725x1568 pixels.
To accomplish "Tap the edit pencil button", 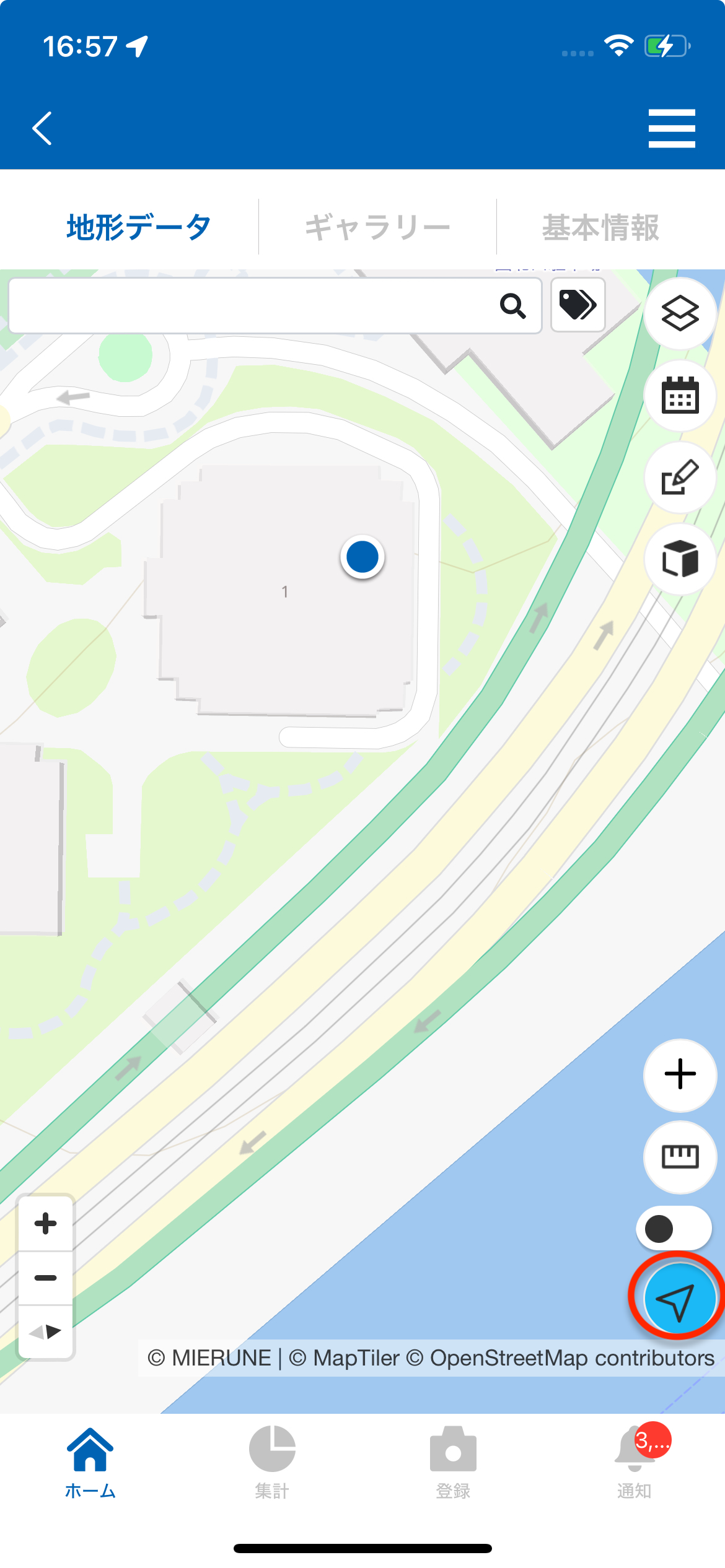I will pyautogui.click(x=680, y=477).
